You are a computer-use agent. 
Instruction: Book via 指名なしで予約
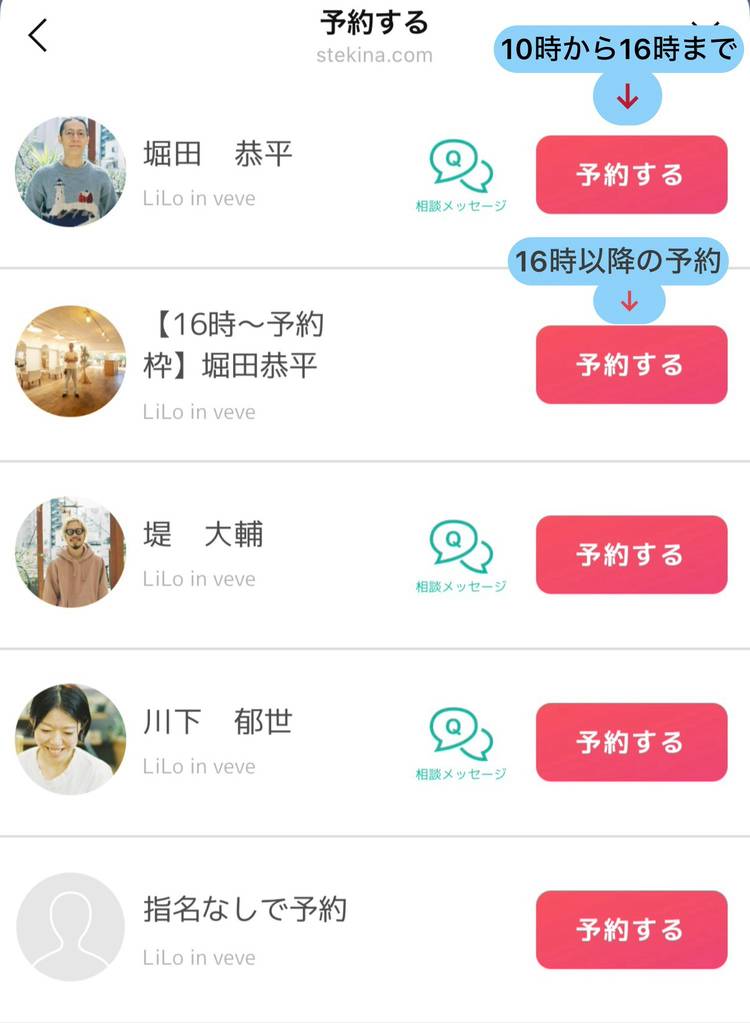point(631,930)
